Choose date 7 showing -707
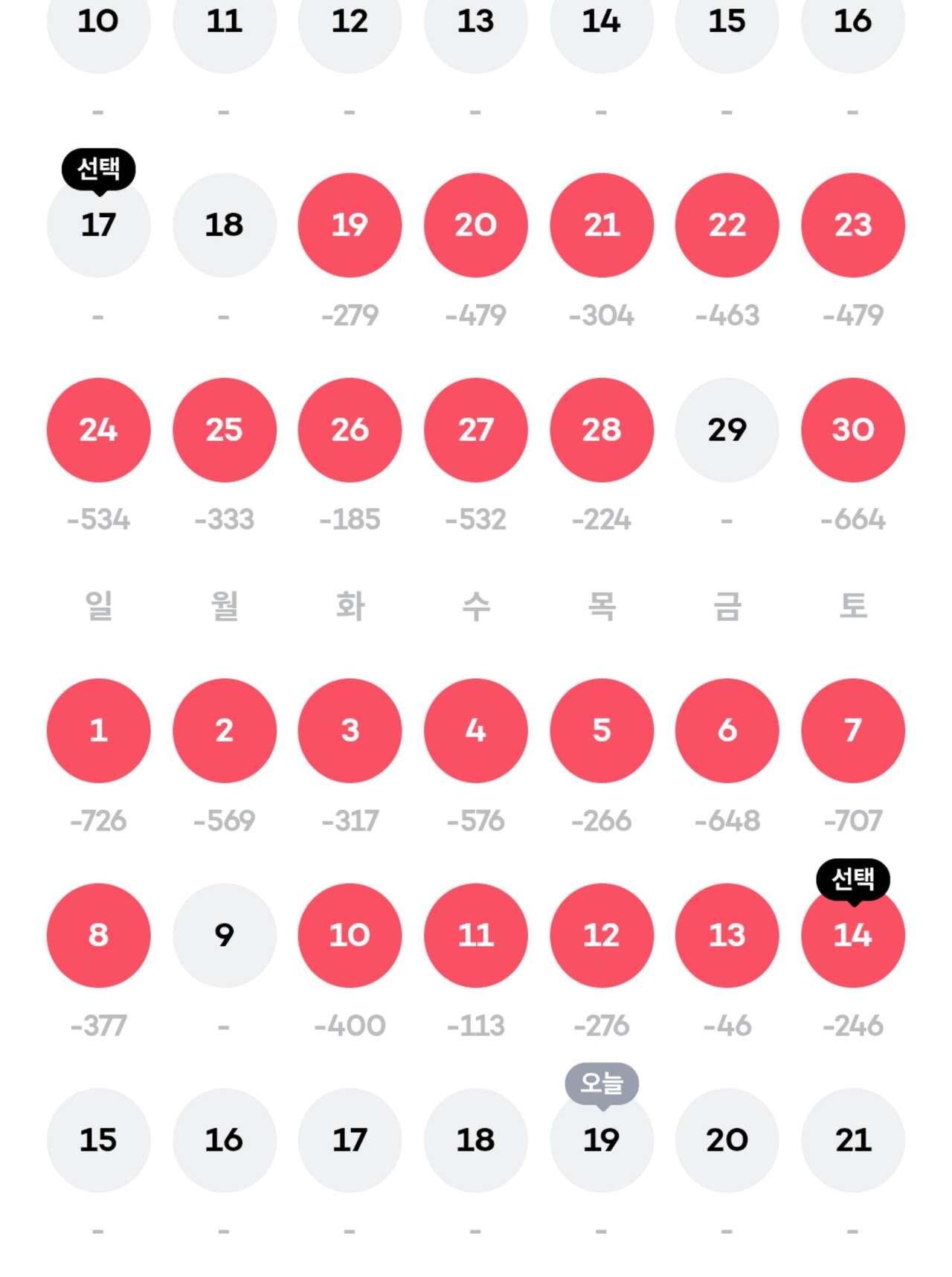Viewport: 952px width, 1277px height. (x=852, y=730)
